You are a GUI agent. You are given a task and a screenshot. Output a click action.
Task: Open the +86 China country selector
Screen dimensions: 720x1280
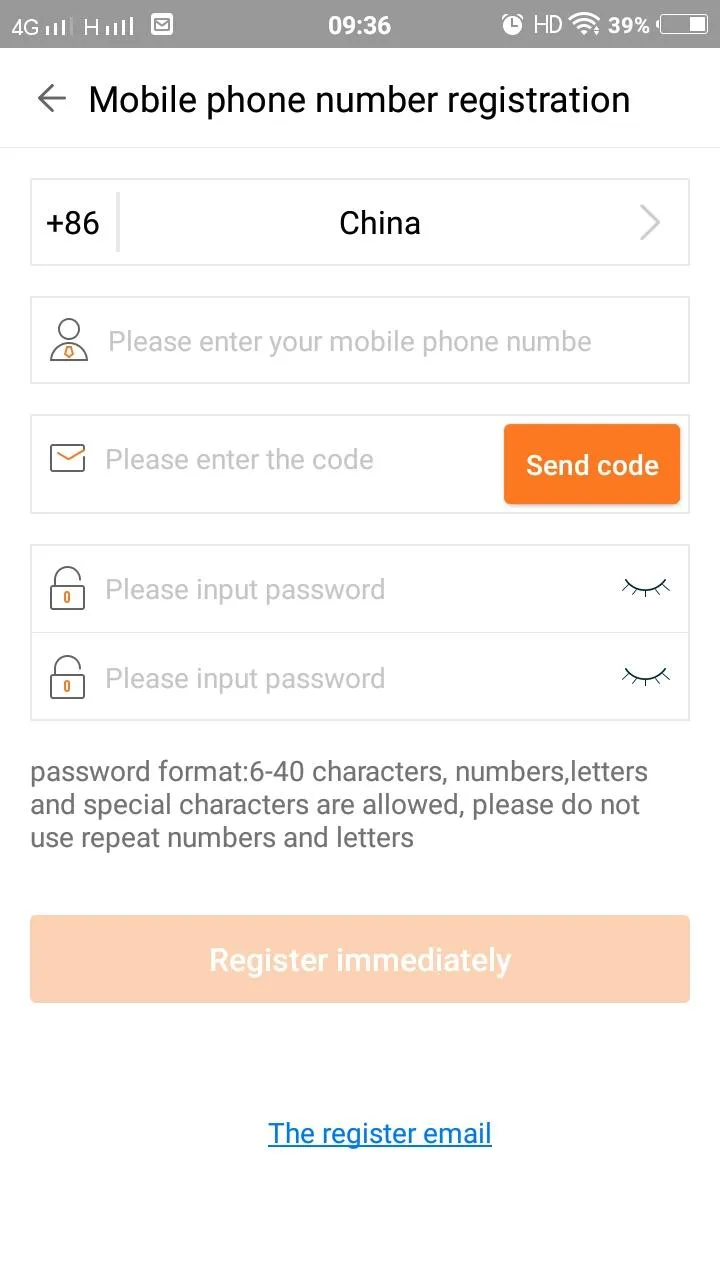pos(360,222)
